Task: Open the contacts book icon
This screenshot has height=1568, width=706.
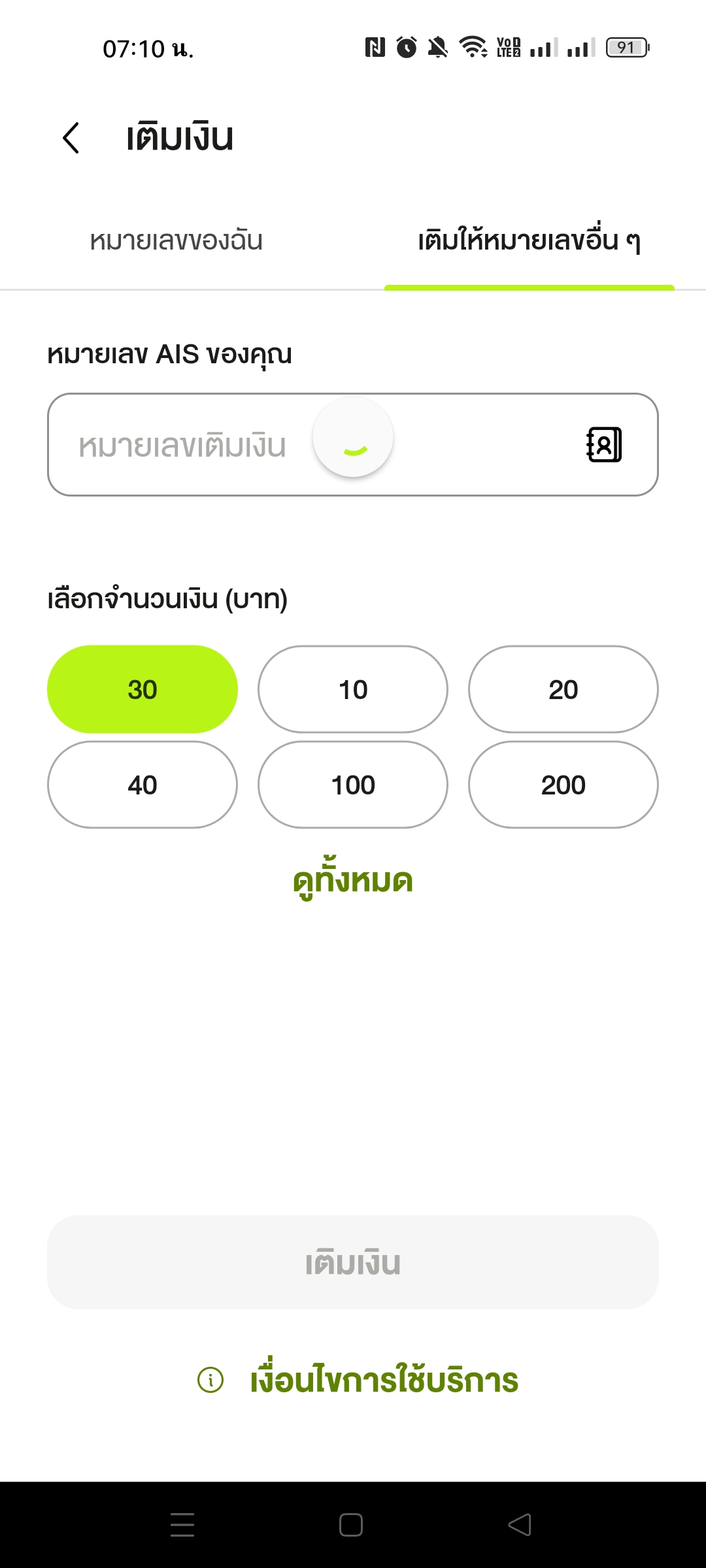Action: click(x=604, y=445)
